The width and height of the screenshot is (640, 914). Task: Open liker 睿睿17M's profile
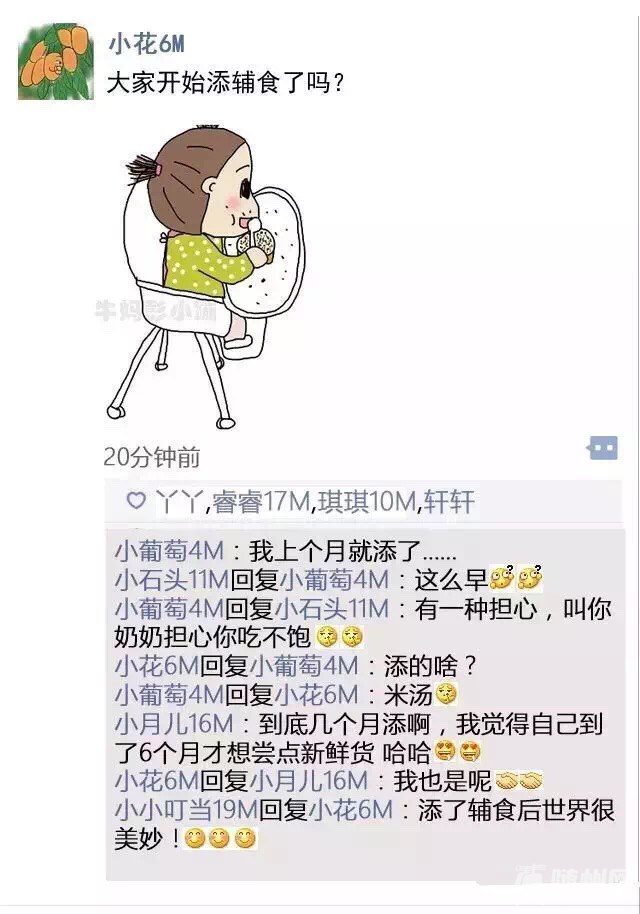[x=262, y=502]
